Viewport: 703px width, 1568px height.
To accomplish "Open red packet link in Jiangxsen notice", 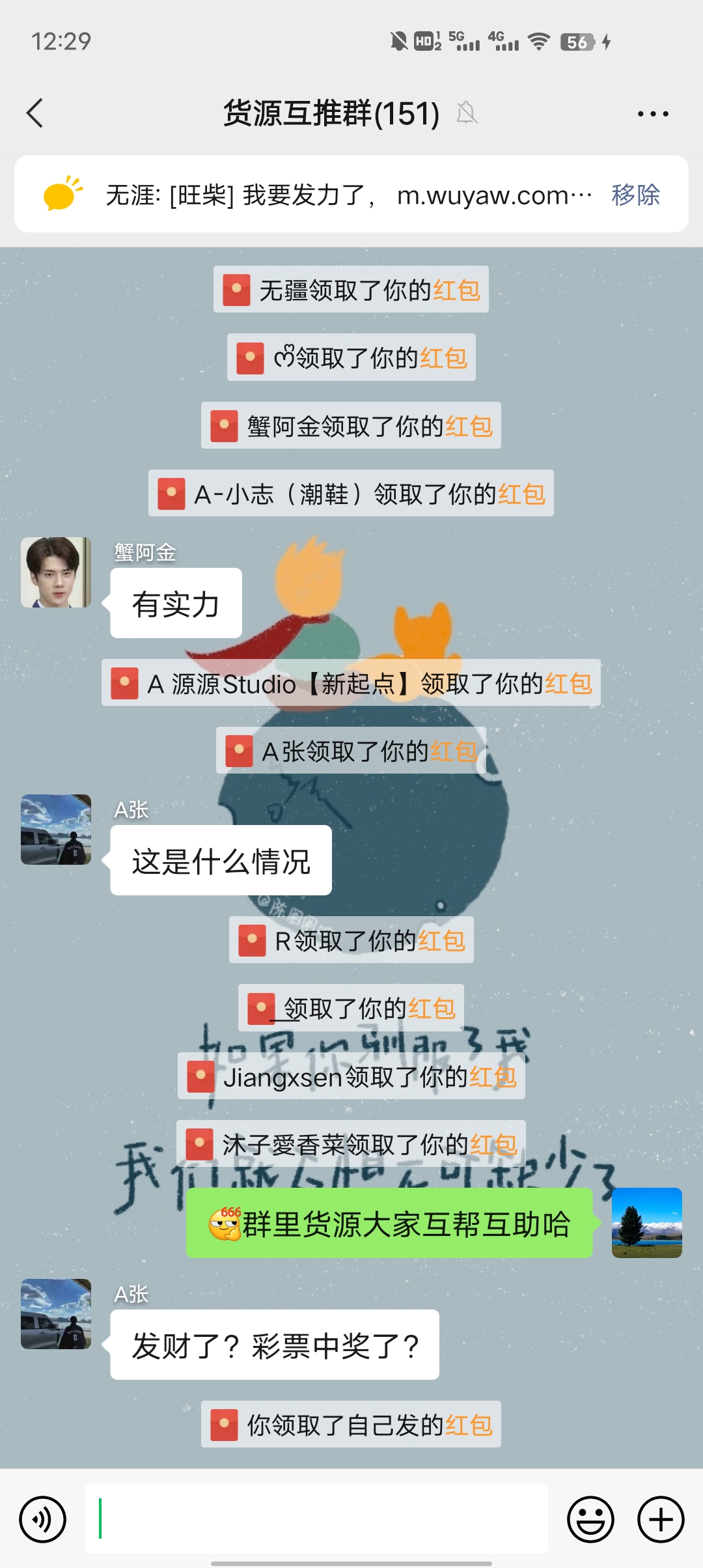I will coord(493,1077).
